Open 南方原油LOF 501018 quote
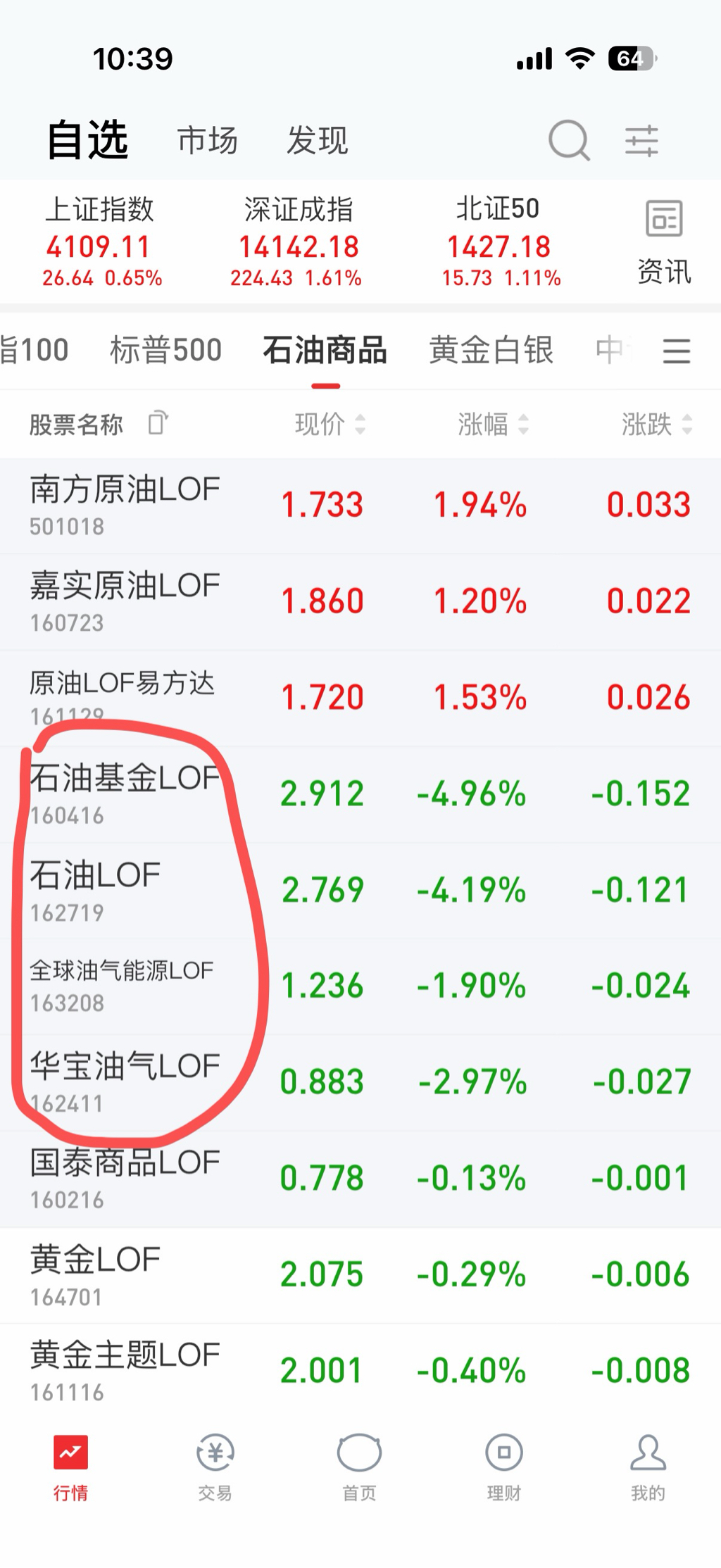Screen dimensions: 721x1568 (125, 505)
